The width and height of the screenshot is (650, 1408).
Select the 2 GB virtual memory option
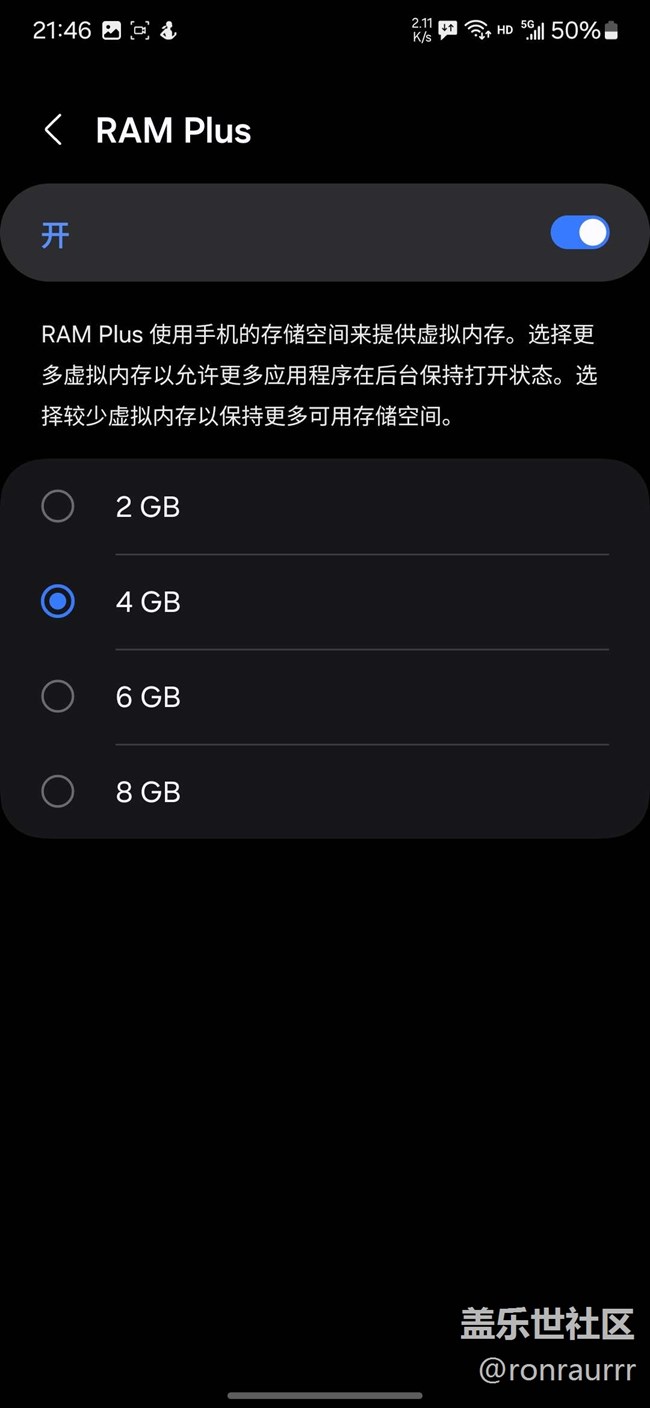pos(58,507)
